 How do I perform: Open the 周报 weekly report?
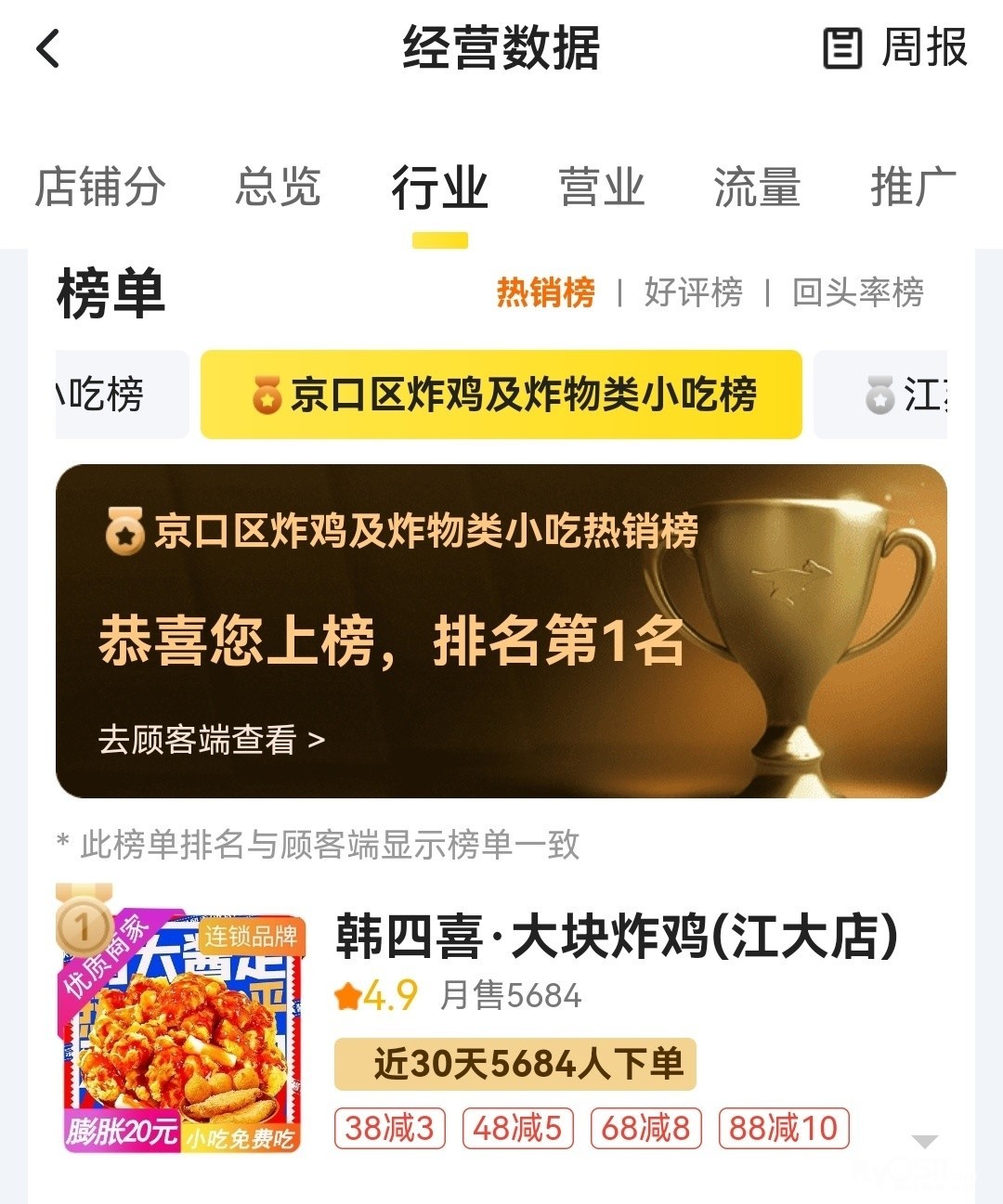896,48
